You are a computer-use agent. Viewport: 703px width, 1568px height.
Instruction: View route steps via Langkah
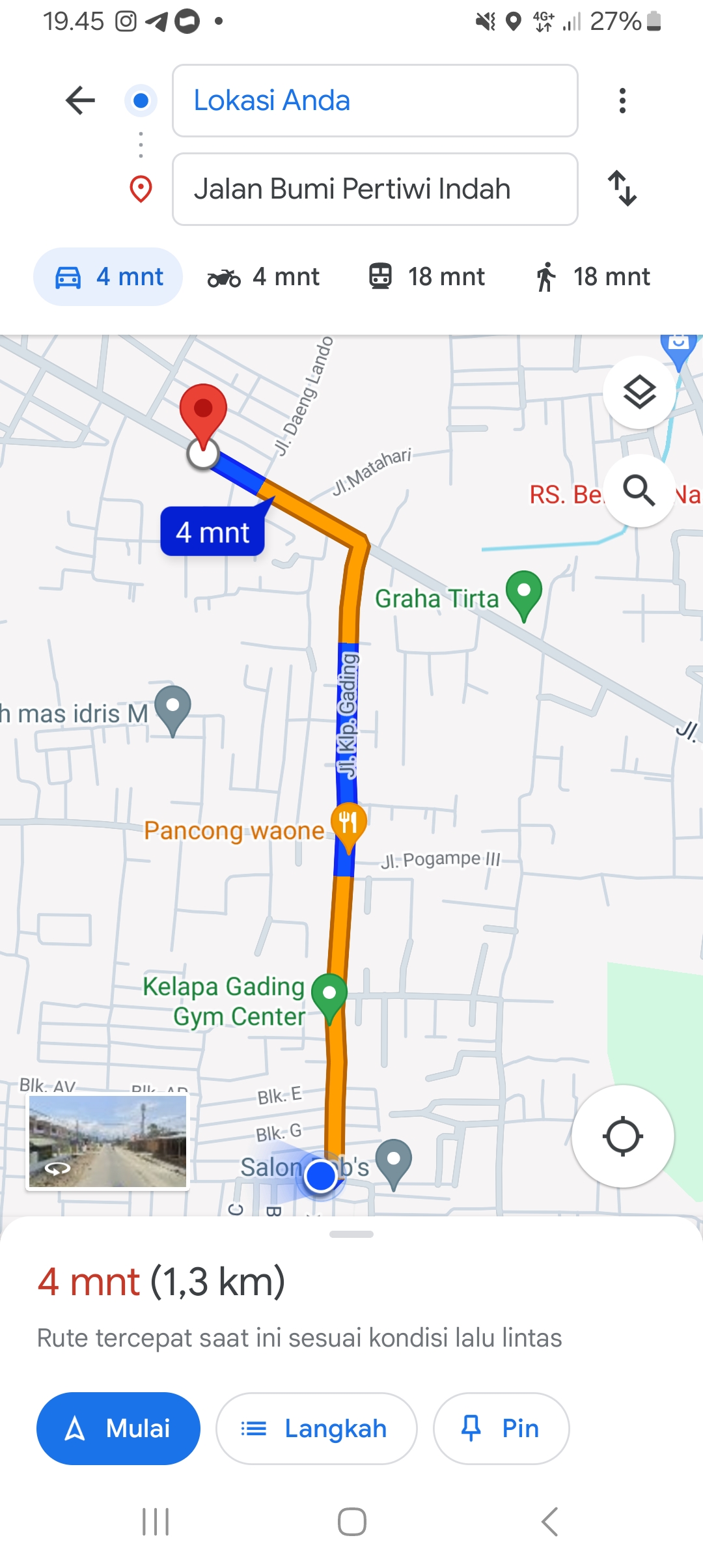316,1429
